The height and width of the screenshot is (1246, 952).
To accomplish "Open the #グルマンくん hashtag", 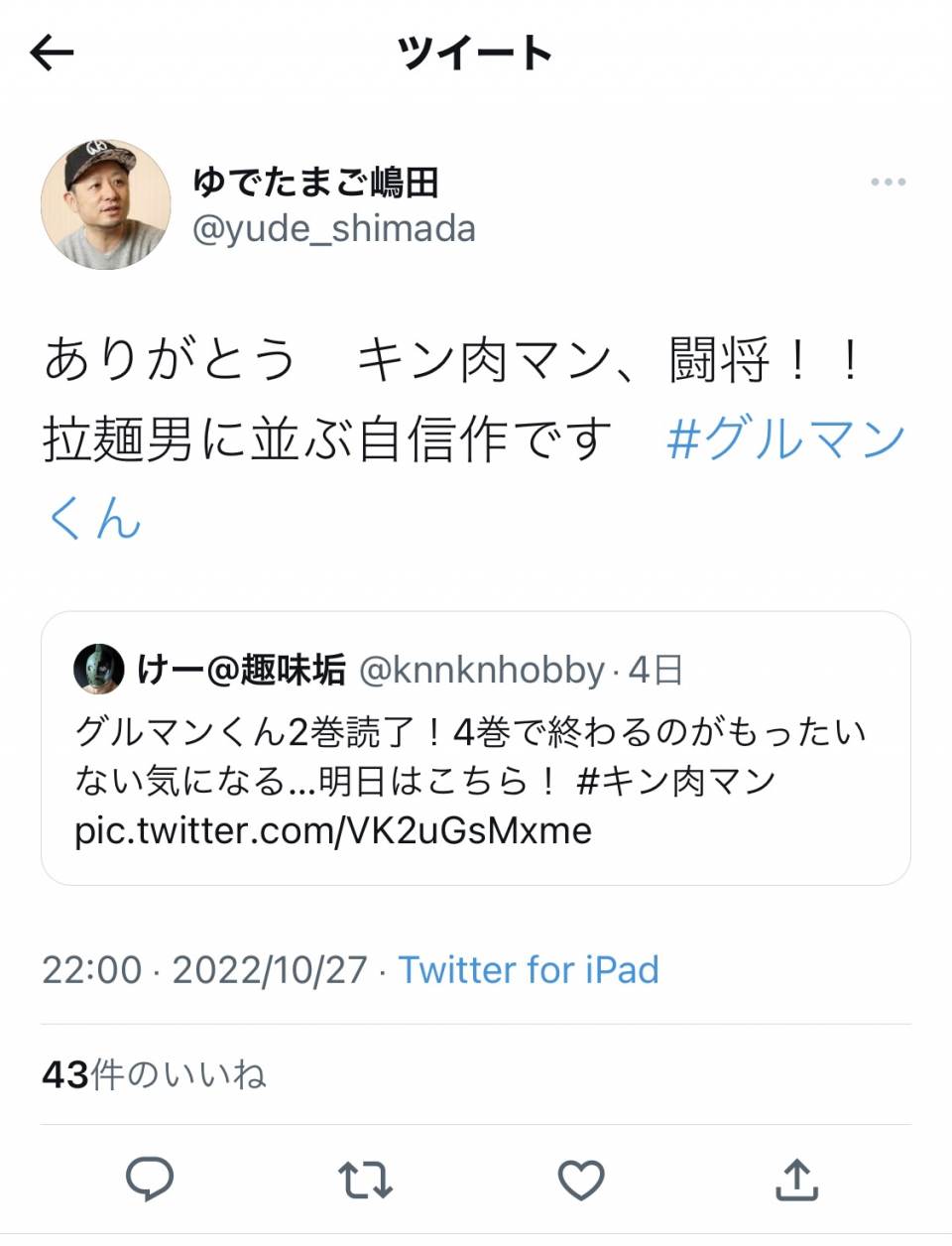I will tap(785, 438).
